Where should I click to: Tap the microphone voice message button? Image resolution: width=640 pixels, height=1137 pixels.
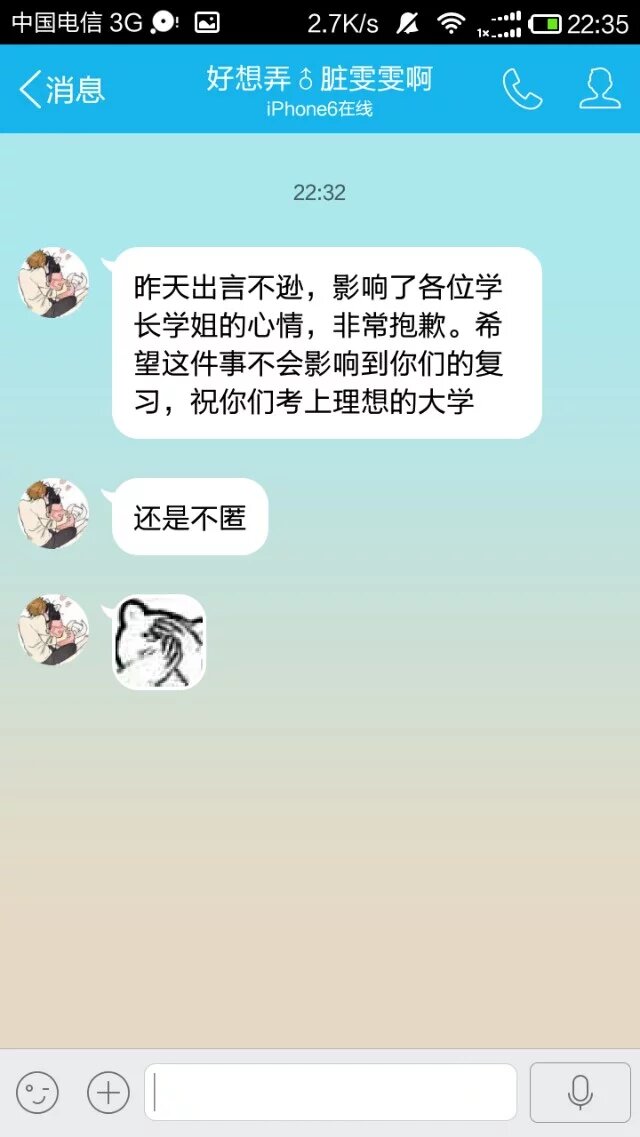580,1092
